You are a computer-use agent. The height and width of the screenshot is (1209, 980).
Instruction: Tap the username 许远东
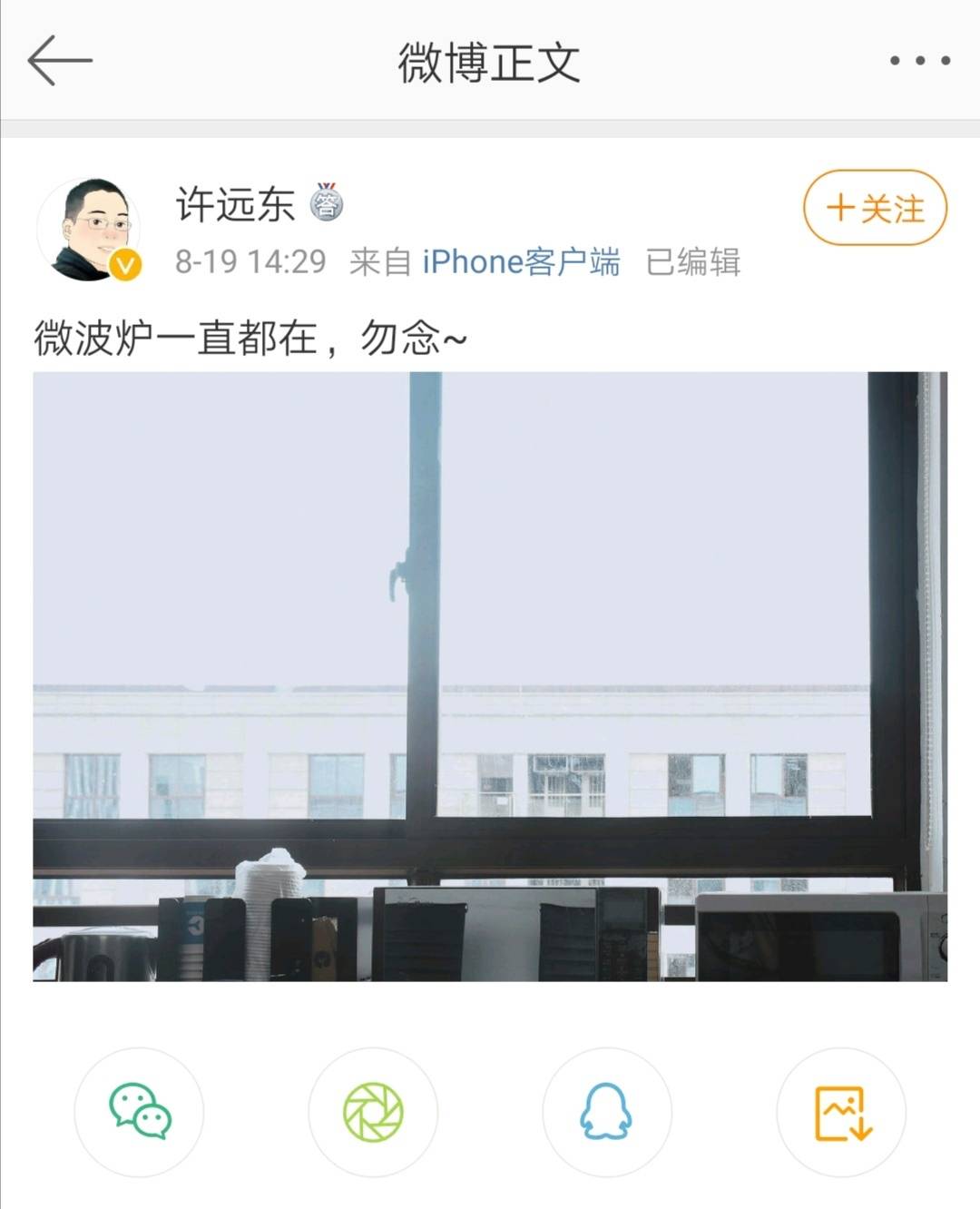[235, 204]
